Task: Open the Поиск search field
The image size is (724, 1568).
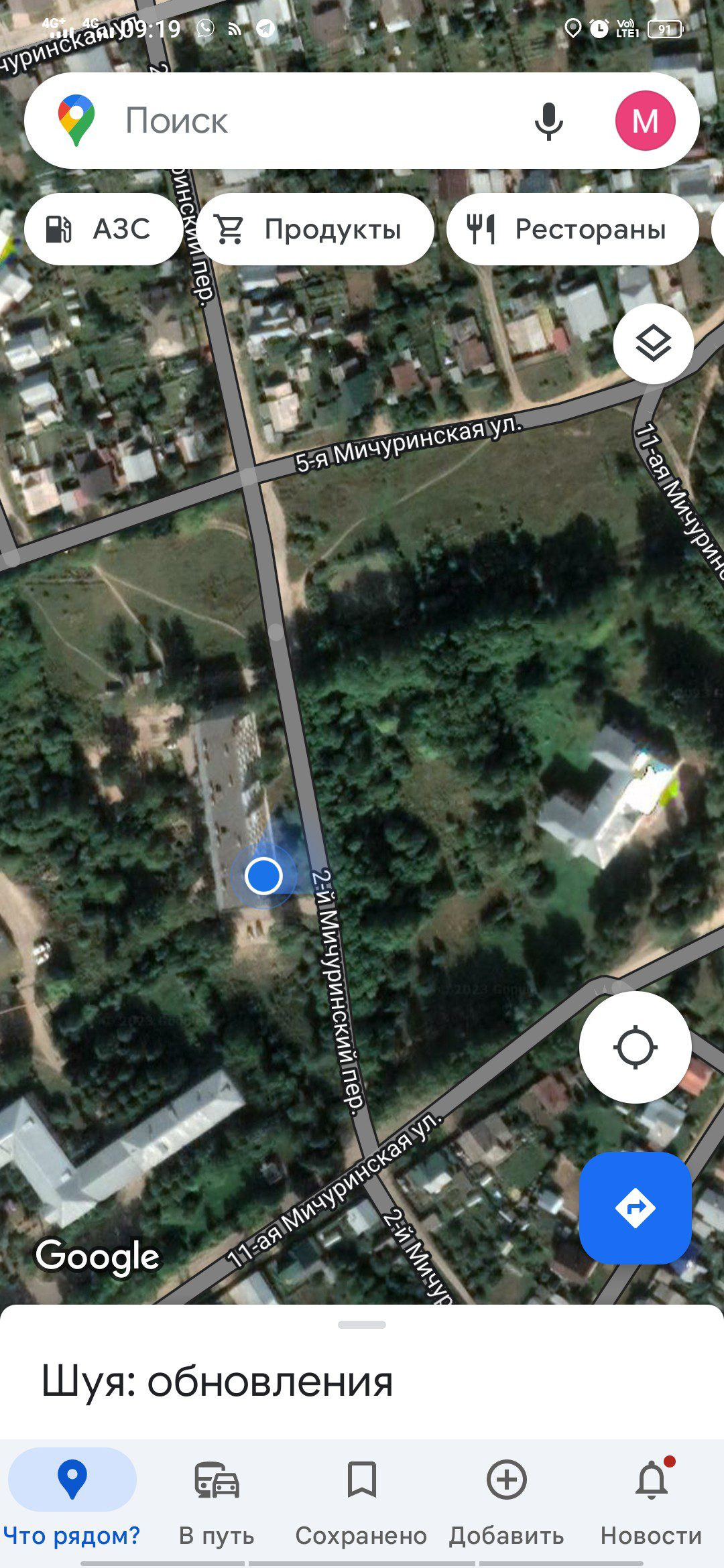Action: 302,121
